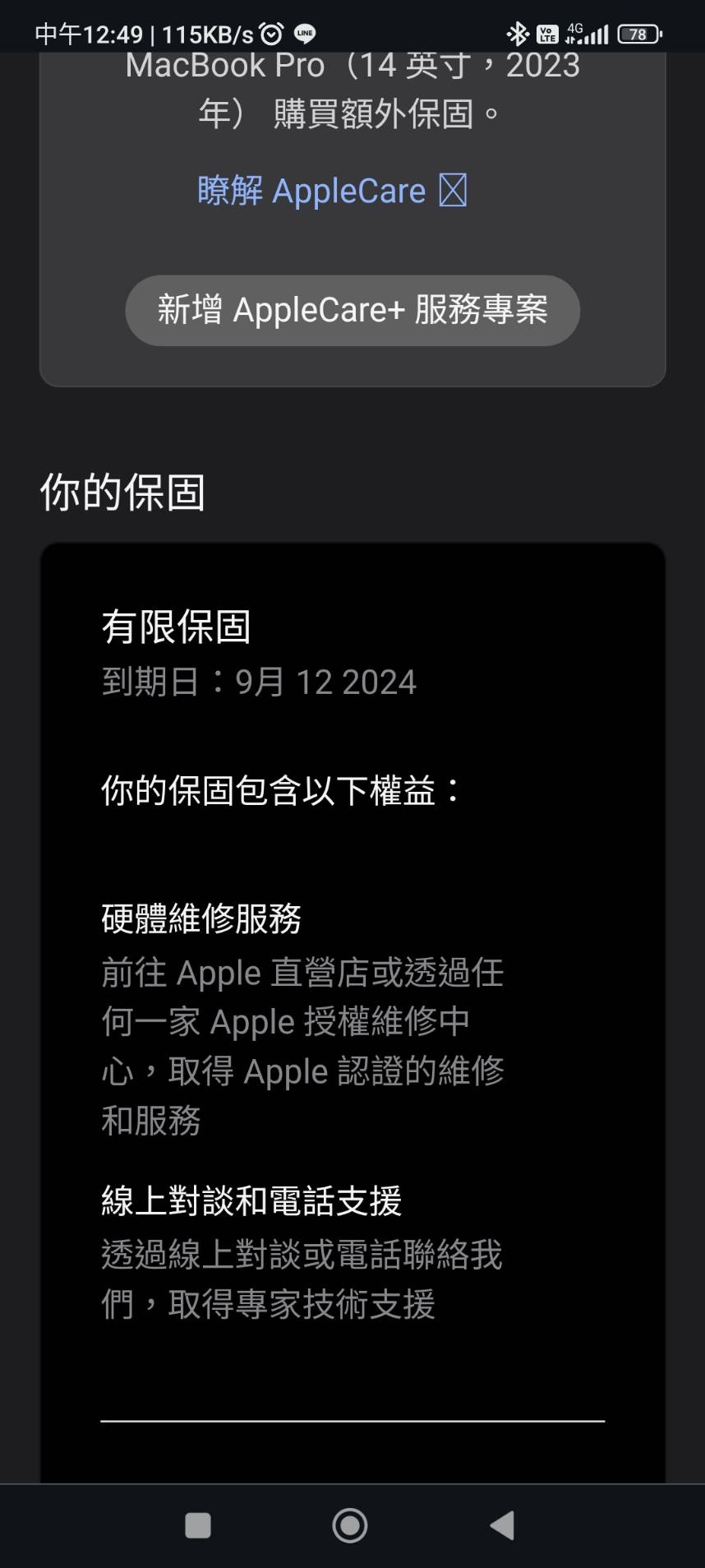Go back using system back button
This screenshot has height=1568, width=705.
[x=502, y=1525]
